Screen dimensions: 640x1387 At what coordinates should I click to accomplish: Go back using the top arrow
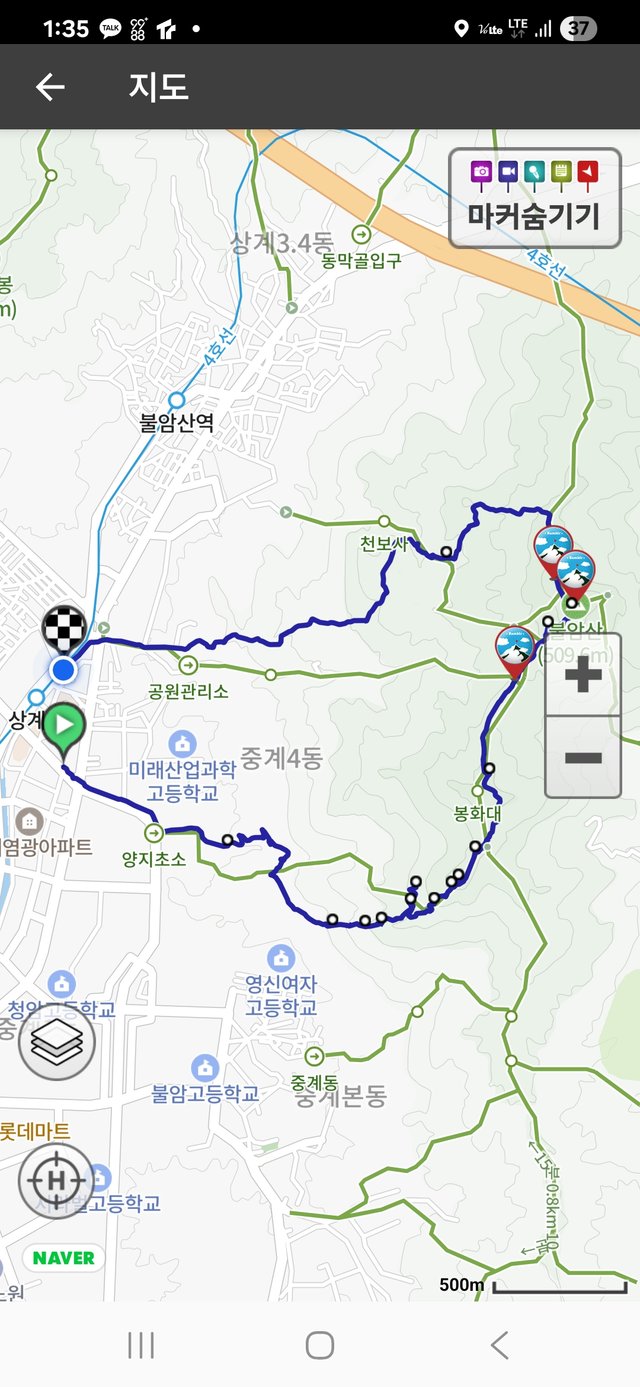(50, 87)
